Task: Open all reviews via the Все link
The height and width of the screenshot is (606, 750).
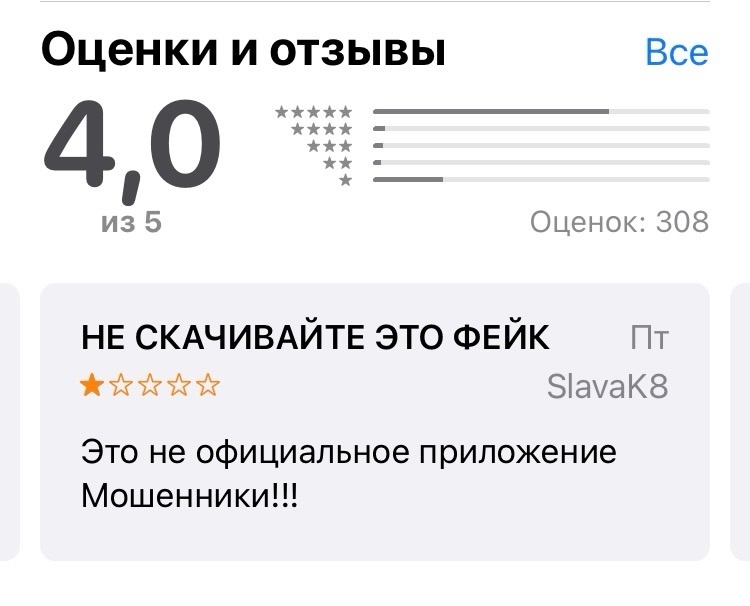Action: (x=676, y=52)
